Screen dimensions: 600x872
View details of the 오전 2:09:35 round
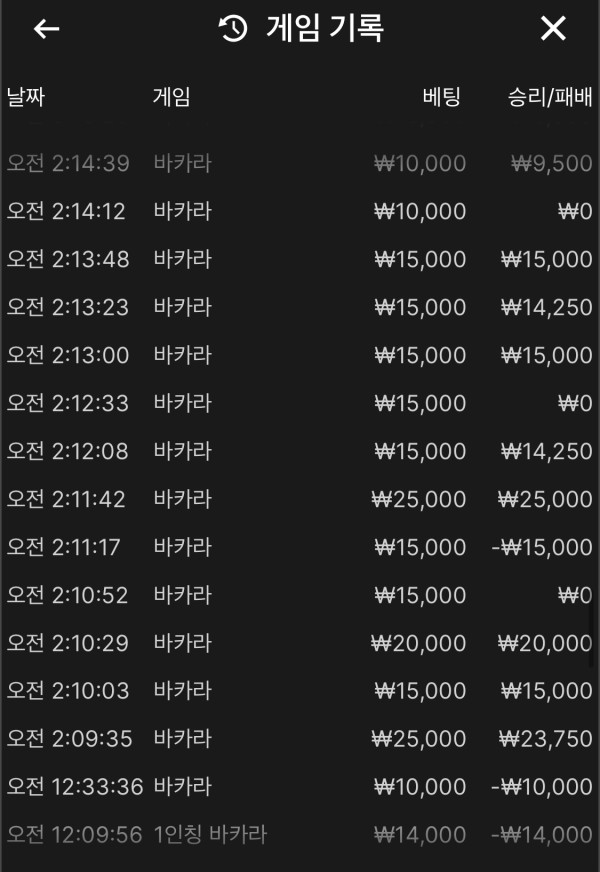pos(300,739)
